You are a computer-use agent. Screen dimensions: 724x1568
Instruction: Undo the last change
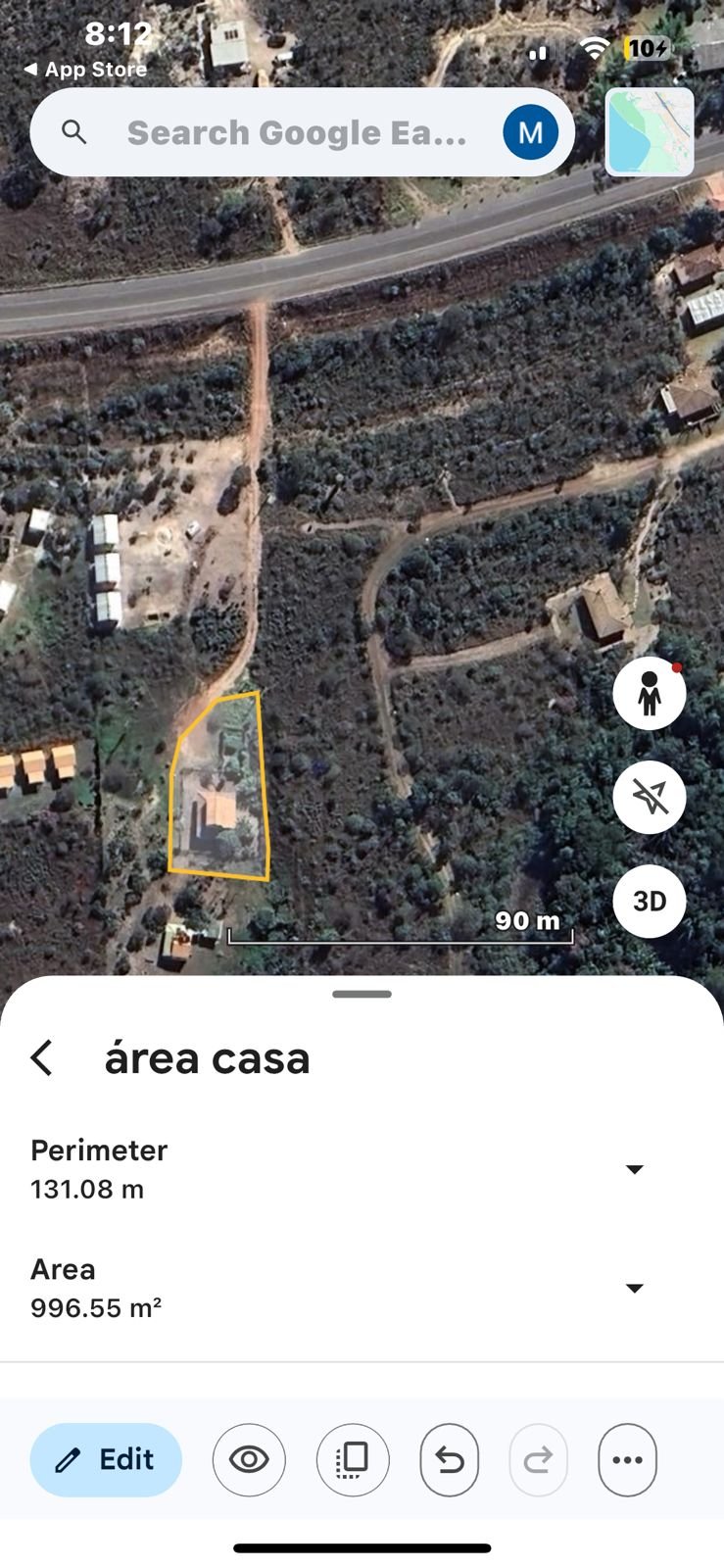coord(450,1460)
